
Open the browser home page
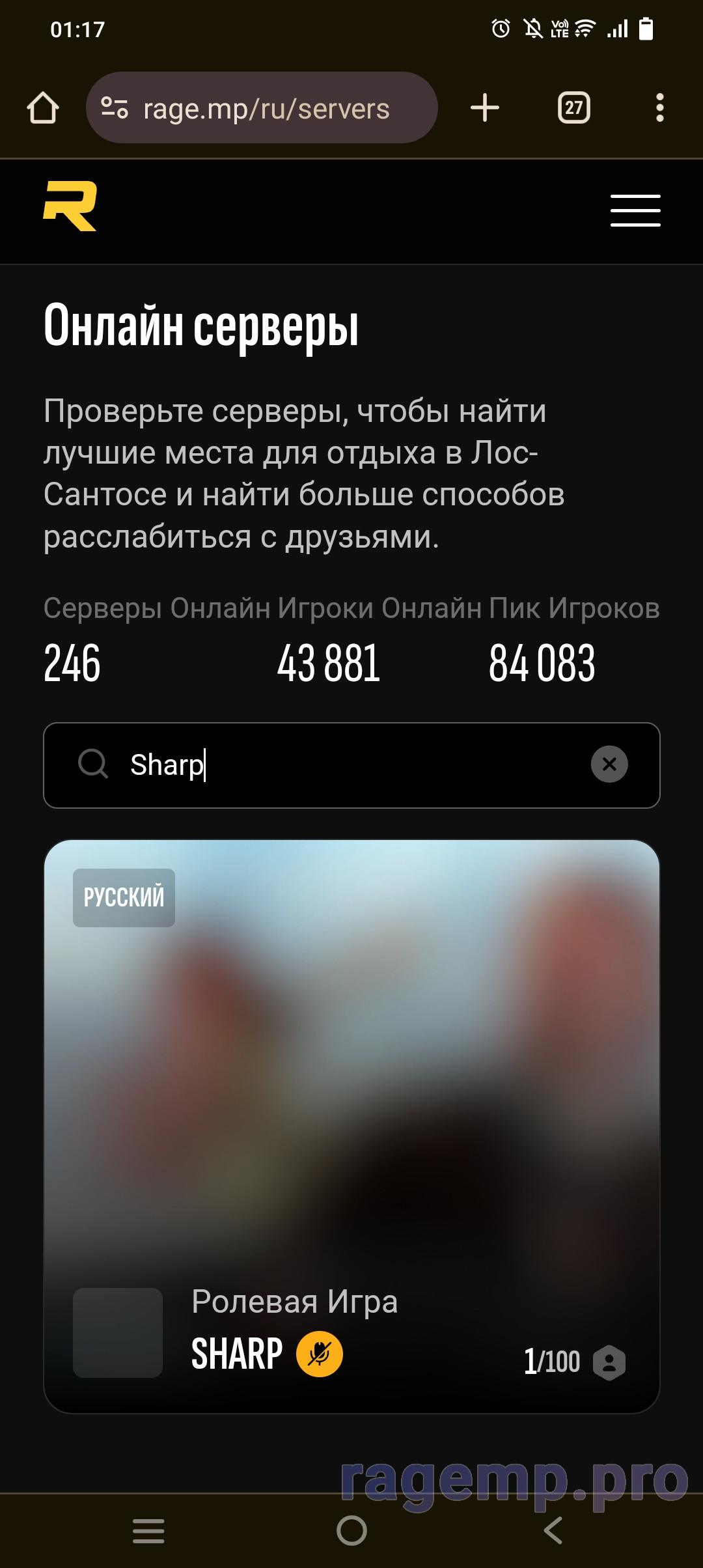tap(43, 108)
